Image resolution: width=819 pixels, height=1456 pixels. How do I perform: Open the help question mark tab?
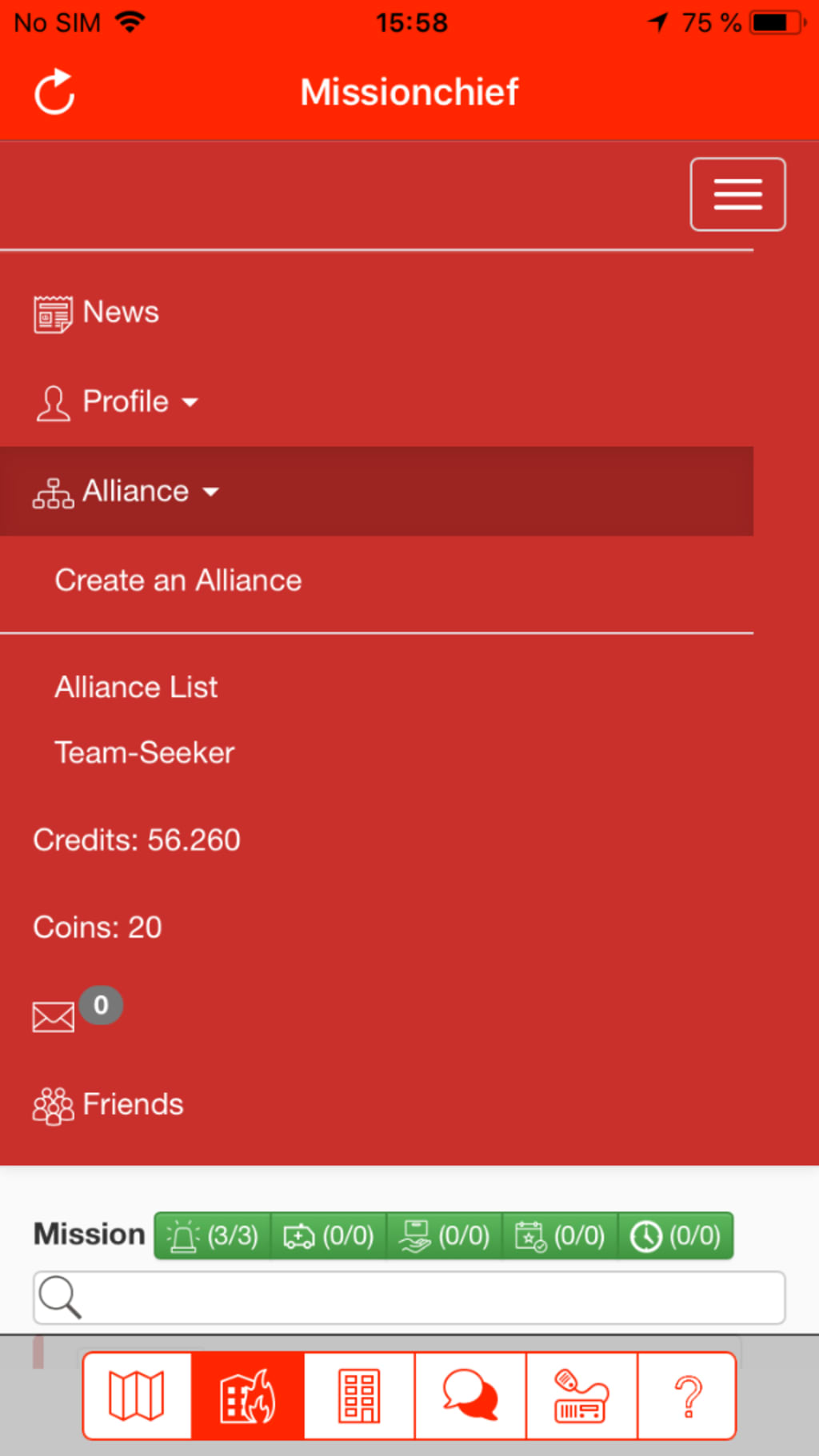687,1396
